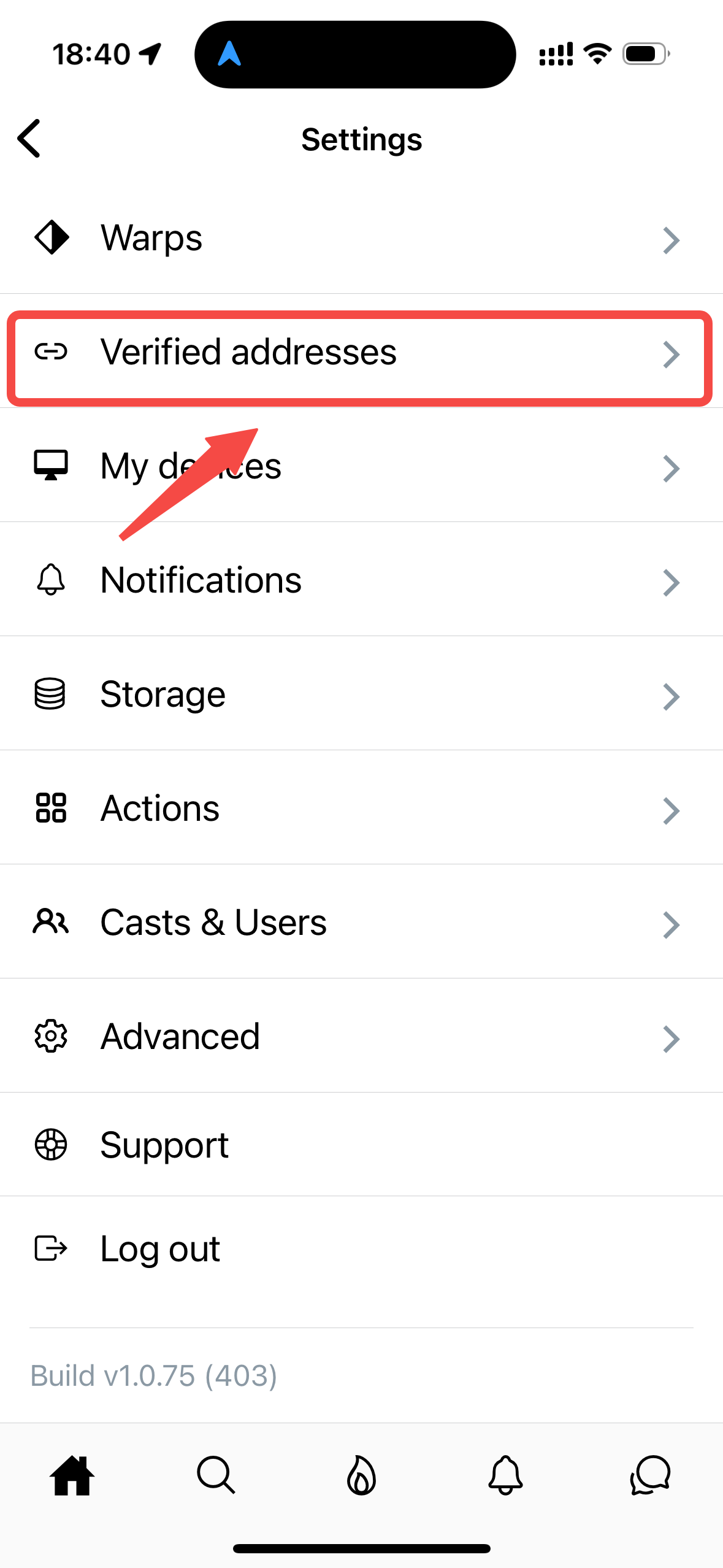Switch to the notifications bell tab
The image size is (723, 1568).
pyautogui.click(x=506, y=1475)
